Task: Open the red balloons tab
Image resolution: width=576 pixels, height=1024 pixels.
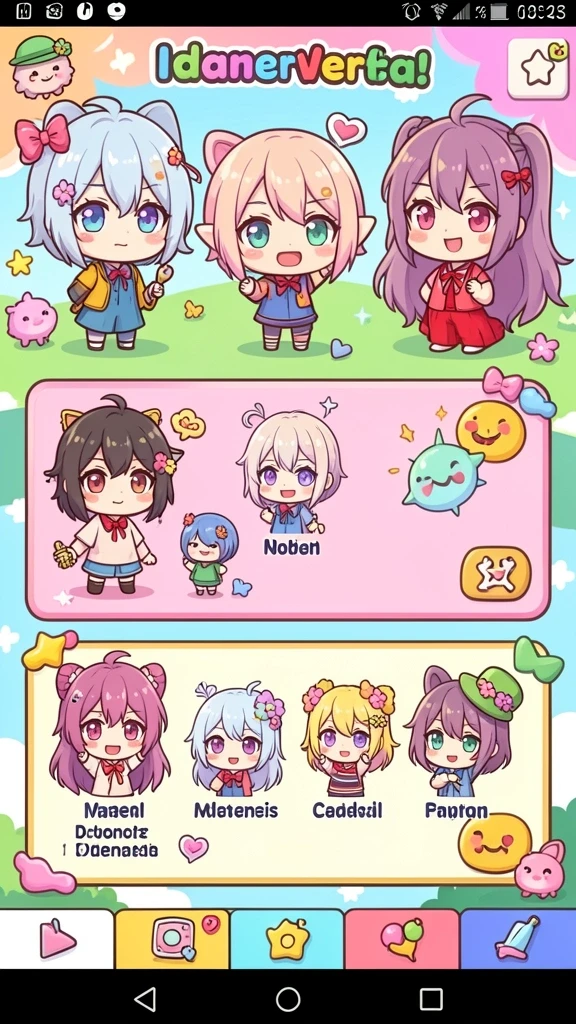Action: pos(402,939)
